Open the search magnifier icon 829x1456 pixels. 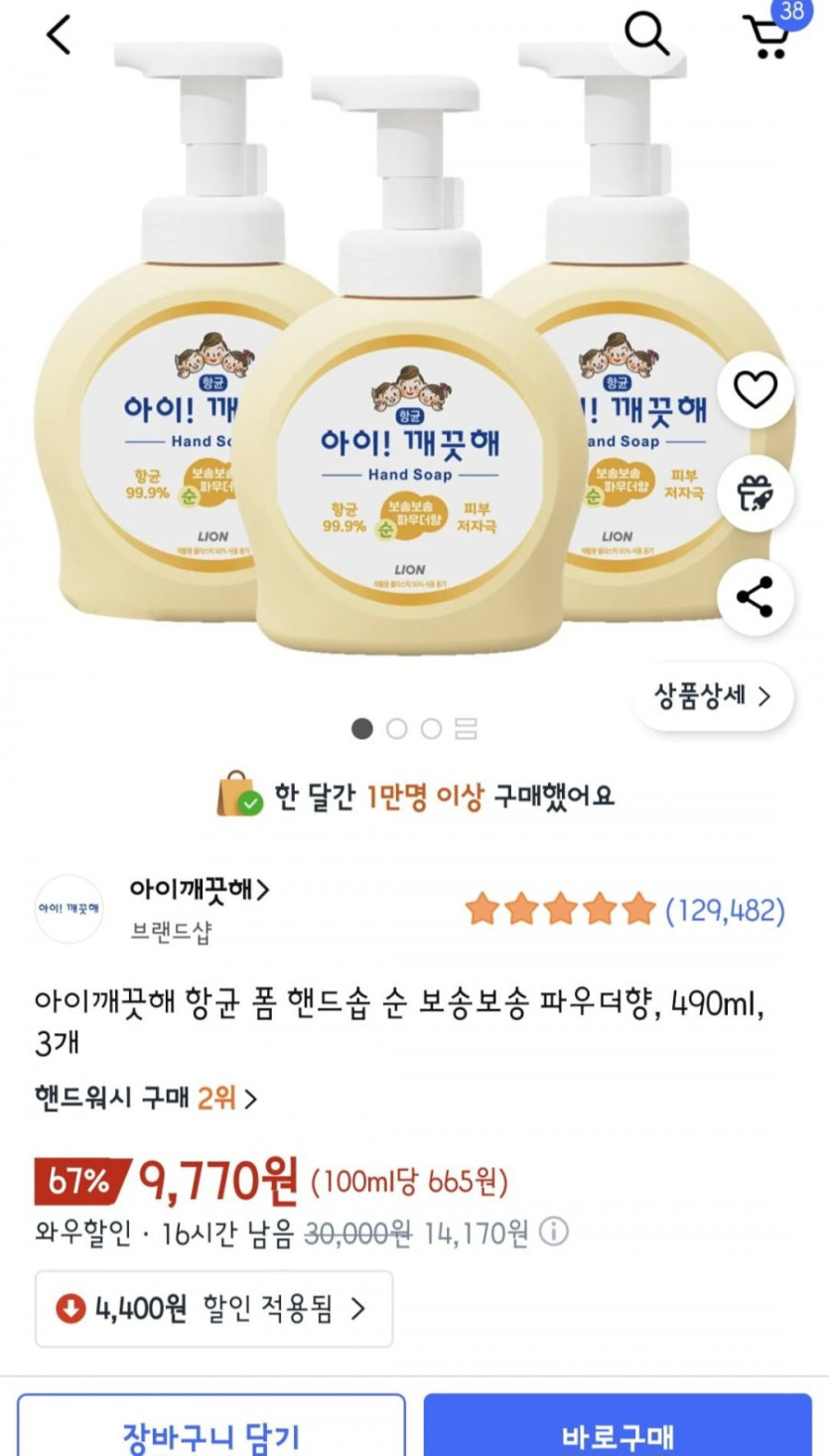coord(646,36)
